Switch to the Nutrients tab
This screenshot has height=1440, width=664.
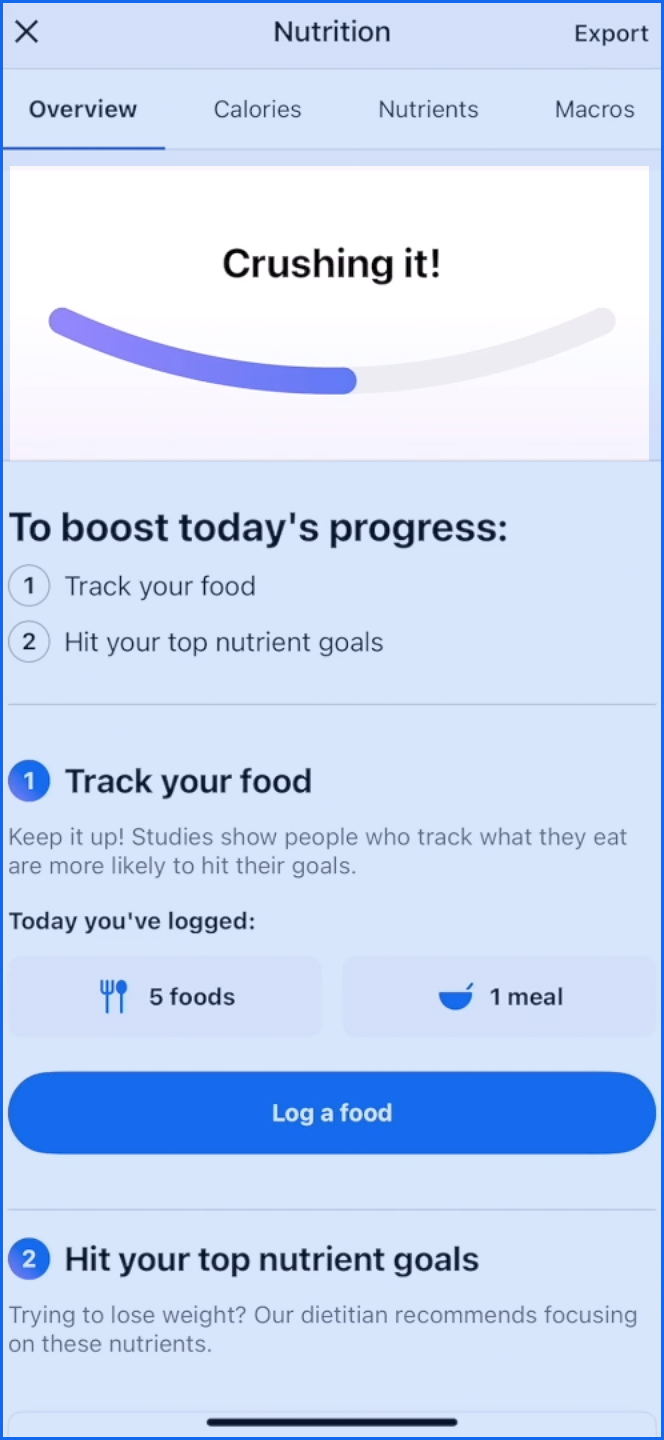click(x=428, y=110)
